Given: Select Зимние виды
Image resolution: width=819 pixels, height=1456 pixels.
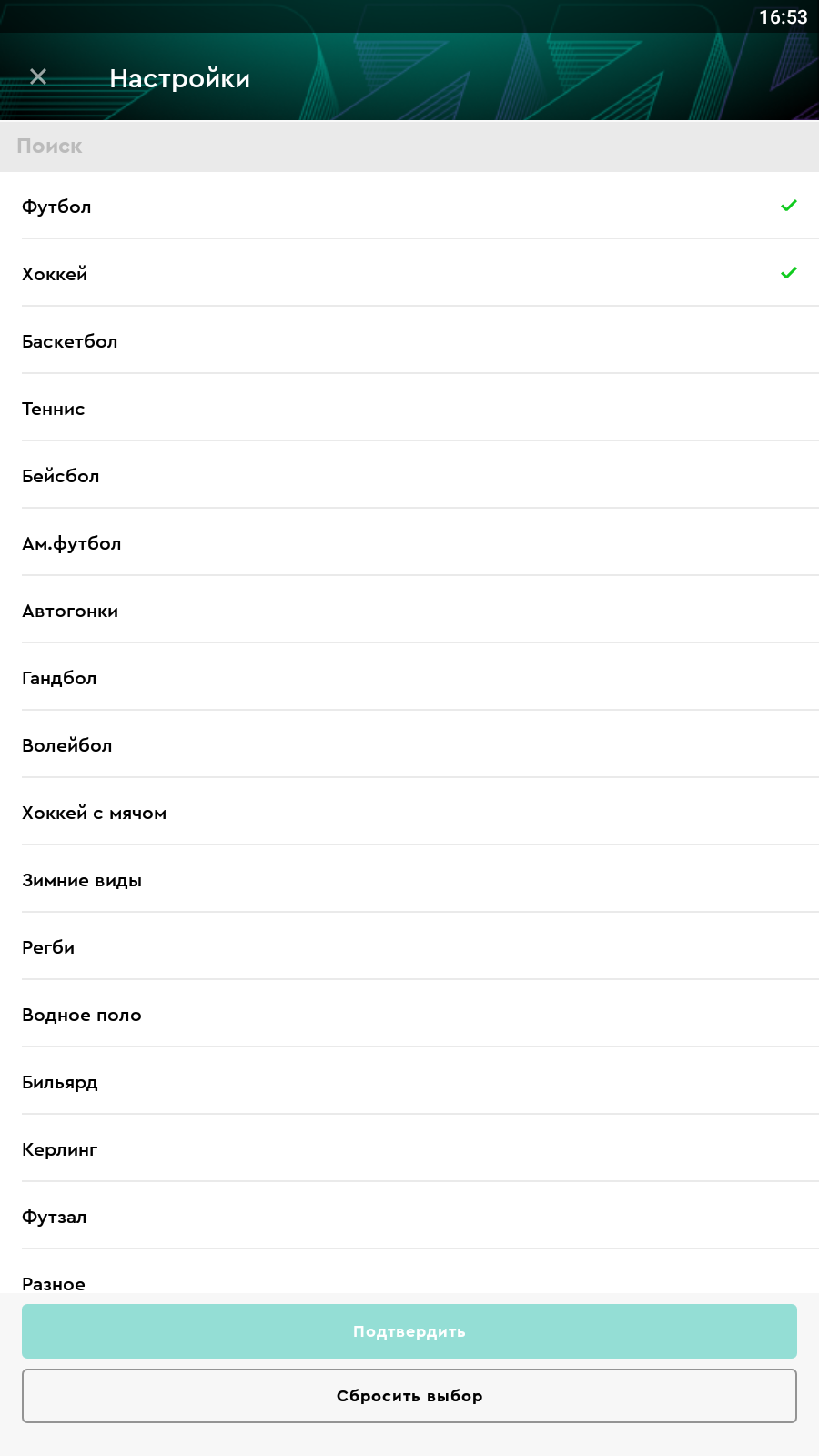Looking at the screenshot, I should click(x=409, y=880).
